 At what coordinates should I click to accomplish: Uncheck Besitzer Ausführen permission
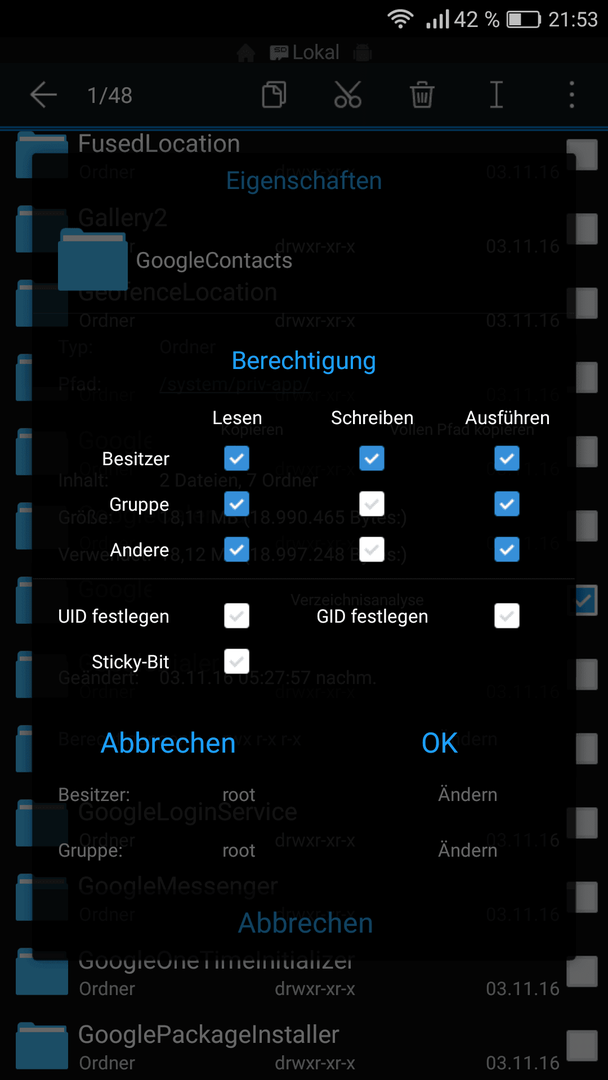(x=507, y=458)
